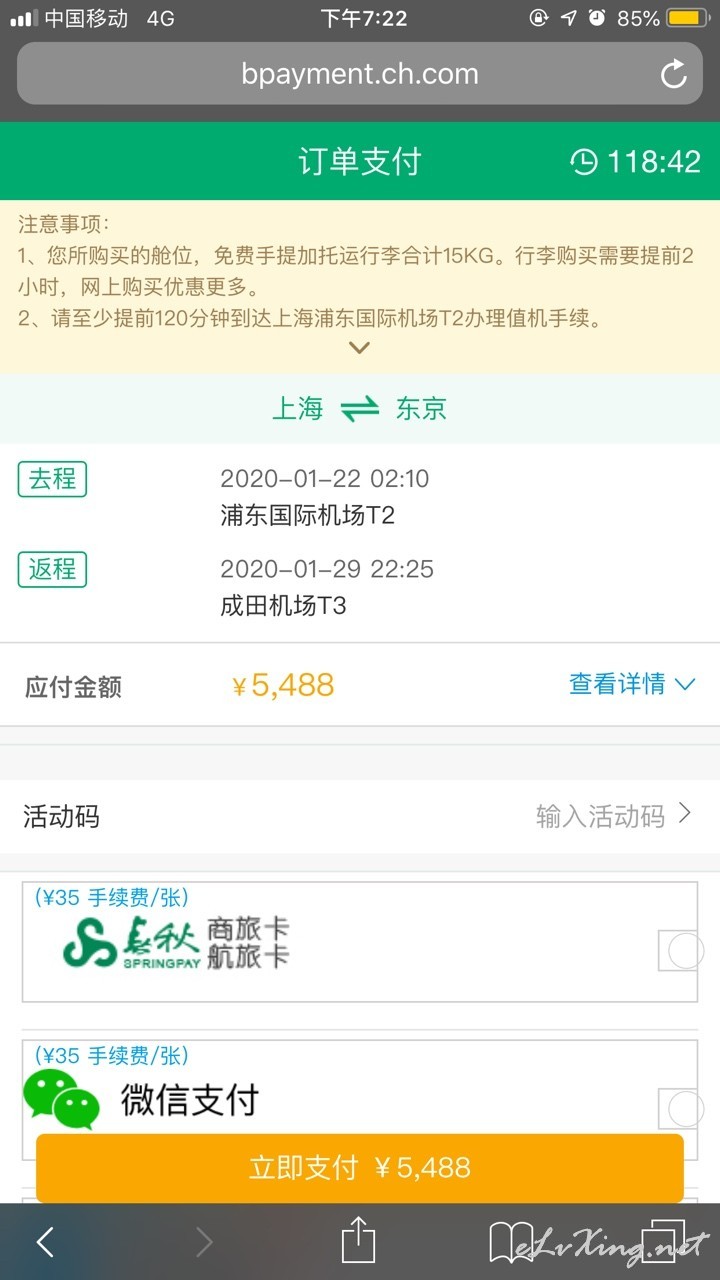Open the browser share sheet
Image resolution: width=720 pixels, height=1280 pixels.
358,1240
